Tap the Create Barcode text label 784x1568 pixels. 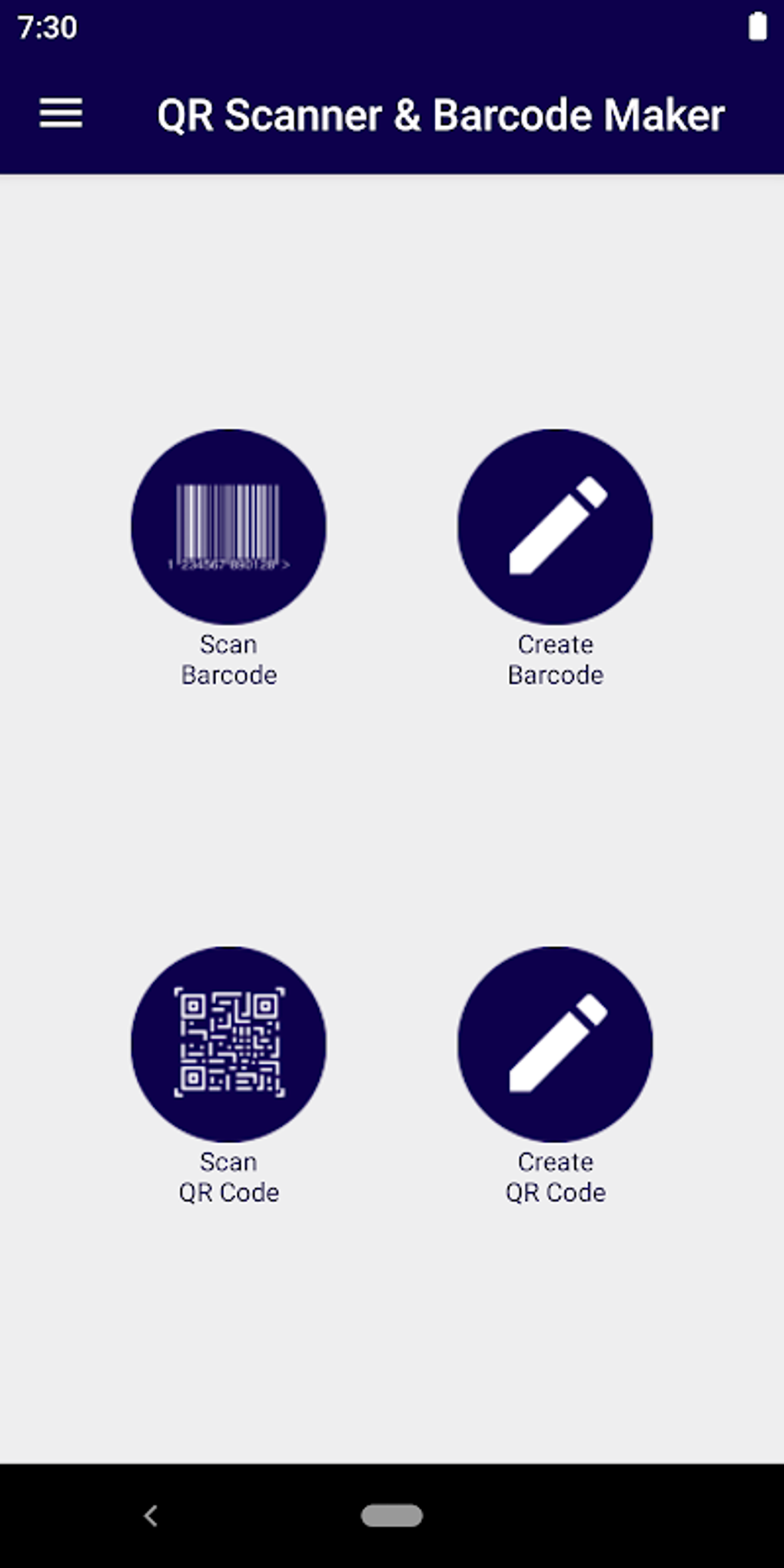[555, 659]
